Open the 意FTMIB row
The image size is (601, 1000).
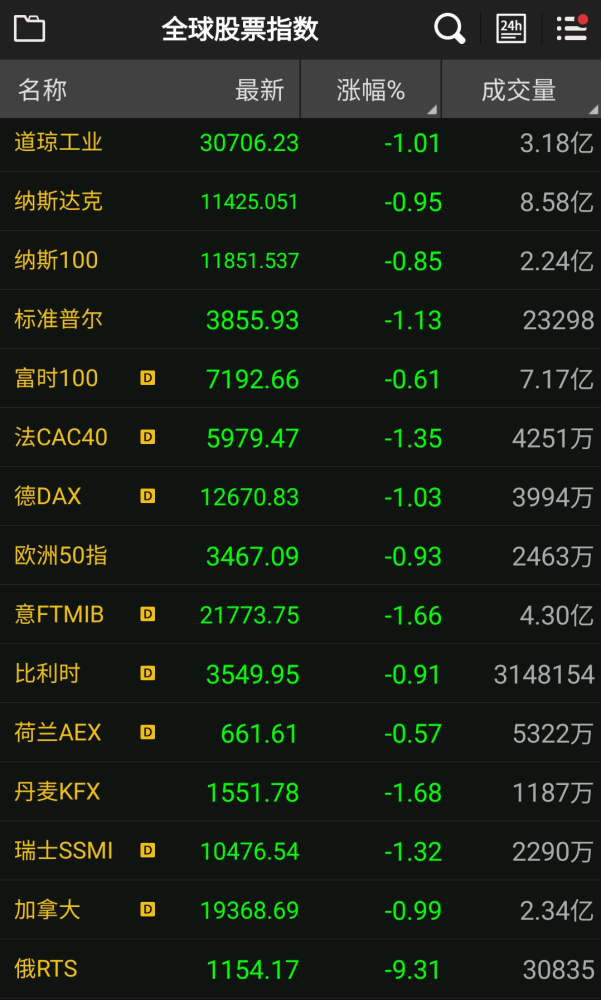300,615
